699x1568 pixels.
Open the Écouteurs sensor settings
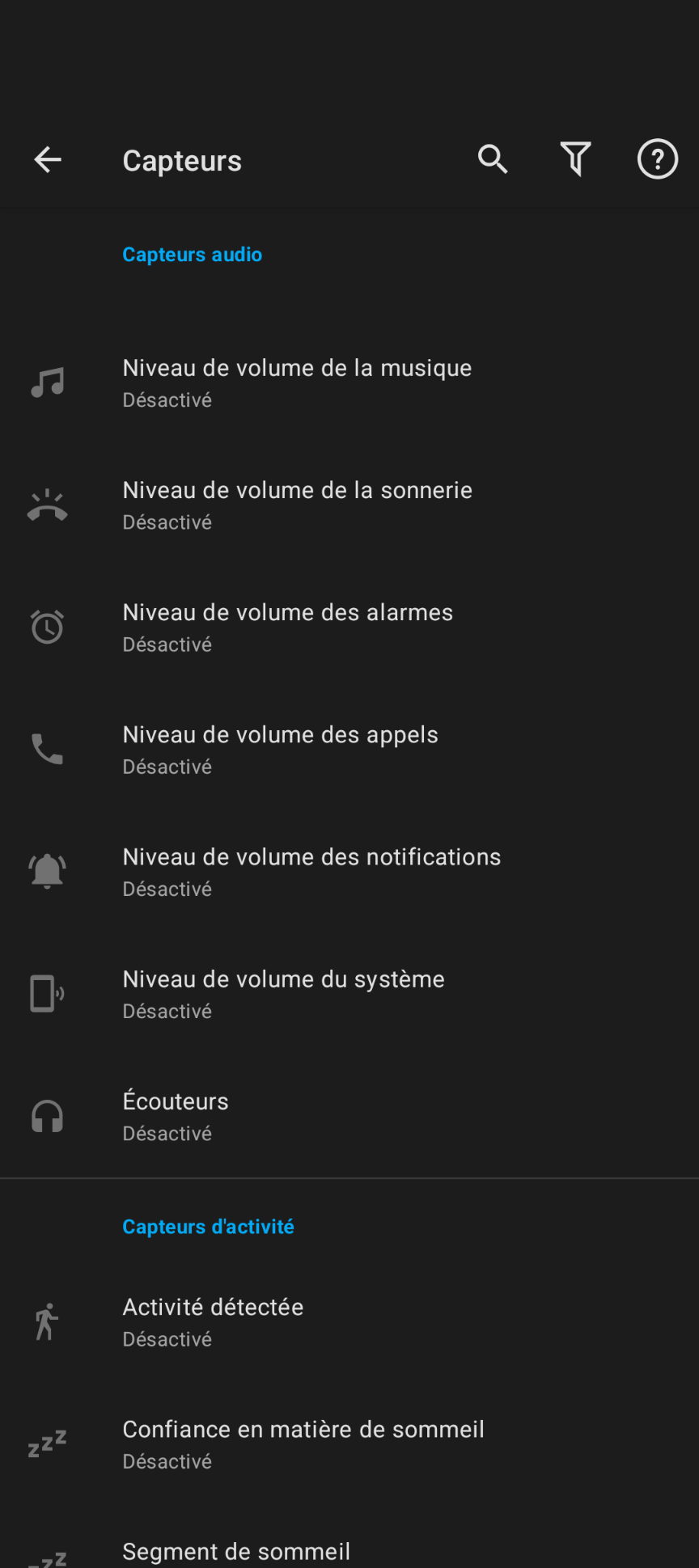176,1116
